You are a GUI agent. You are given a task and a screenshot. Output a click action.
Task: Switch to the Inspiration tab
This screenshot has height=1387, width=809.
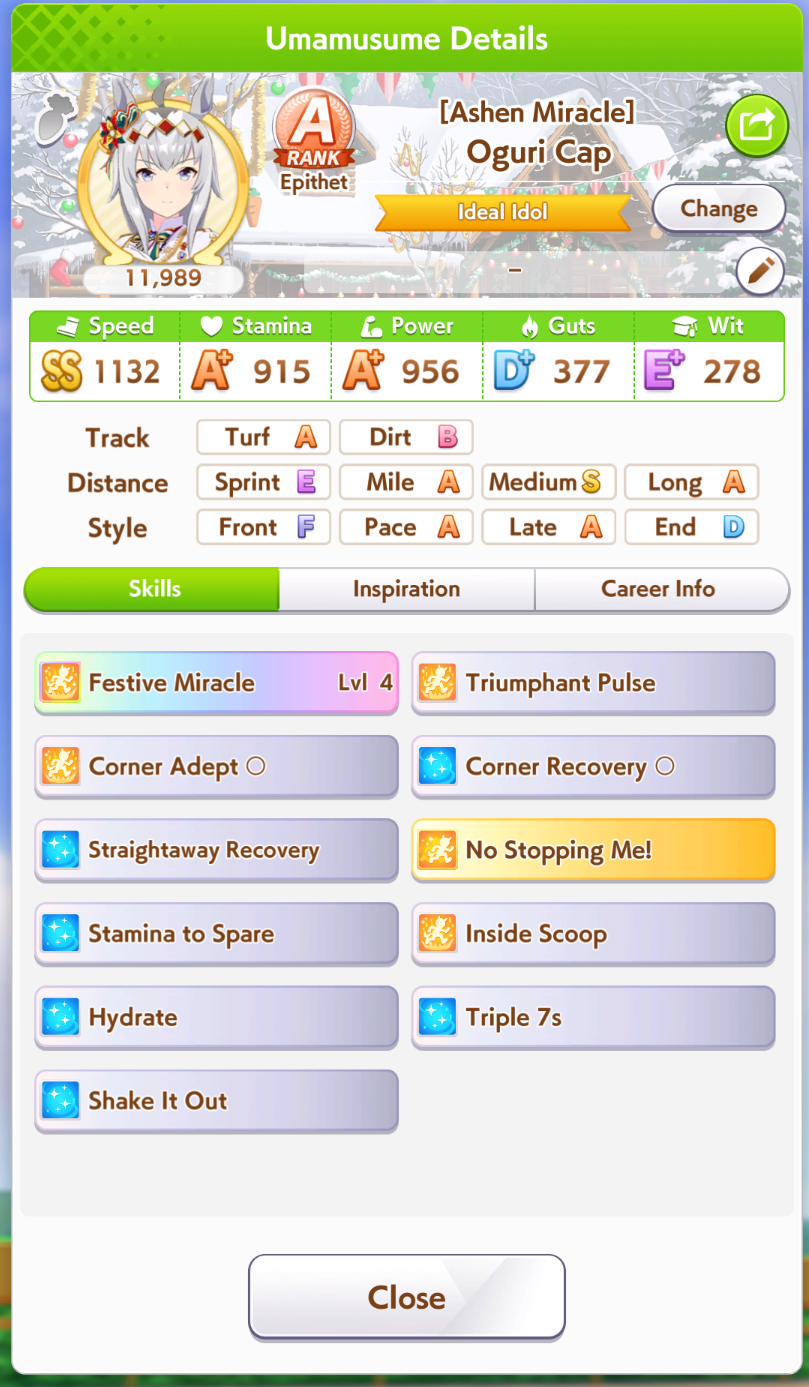406,589
